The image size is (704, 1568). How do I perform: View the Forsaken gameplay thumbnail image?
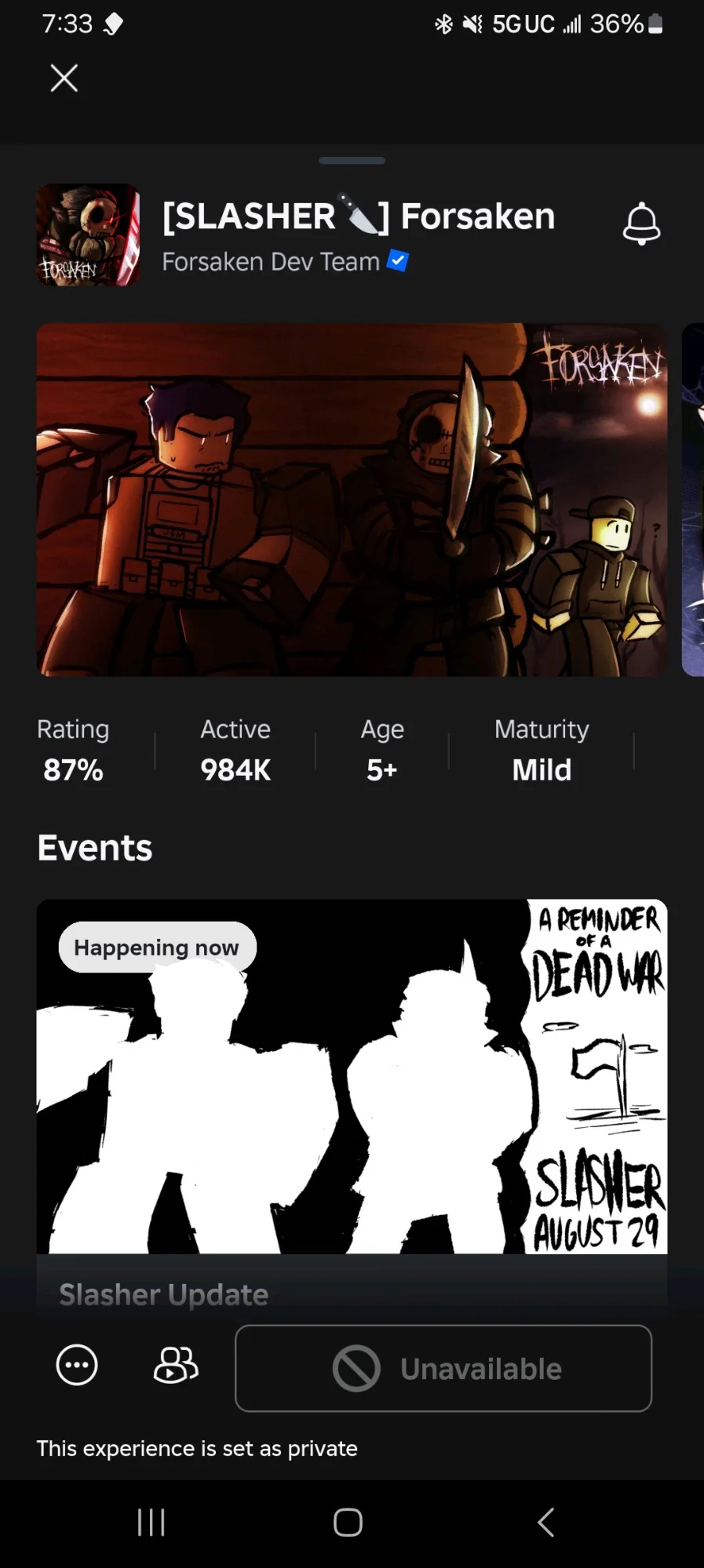click(x=352, y=500)
